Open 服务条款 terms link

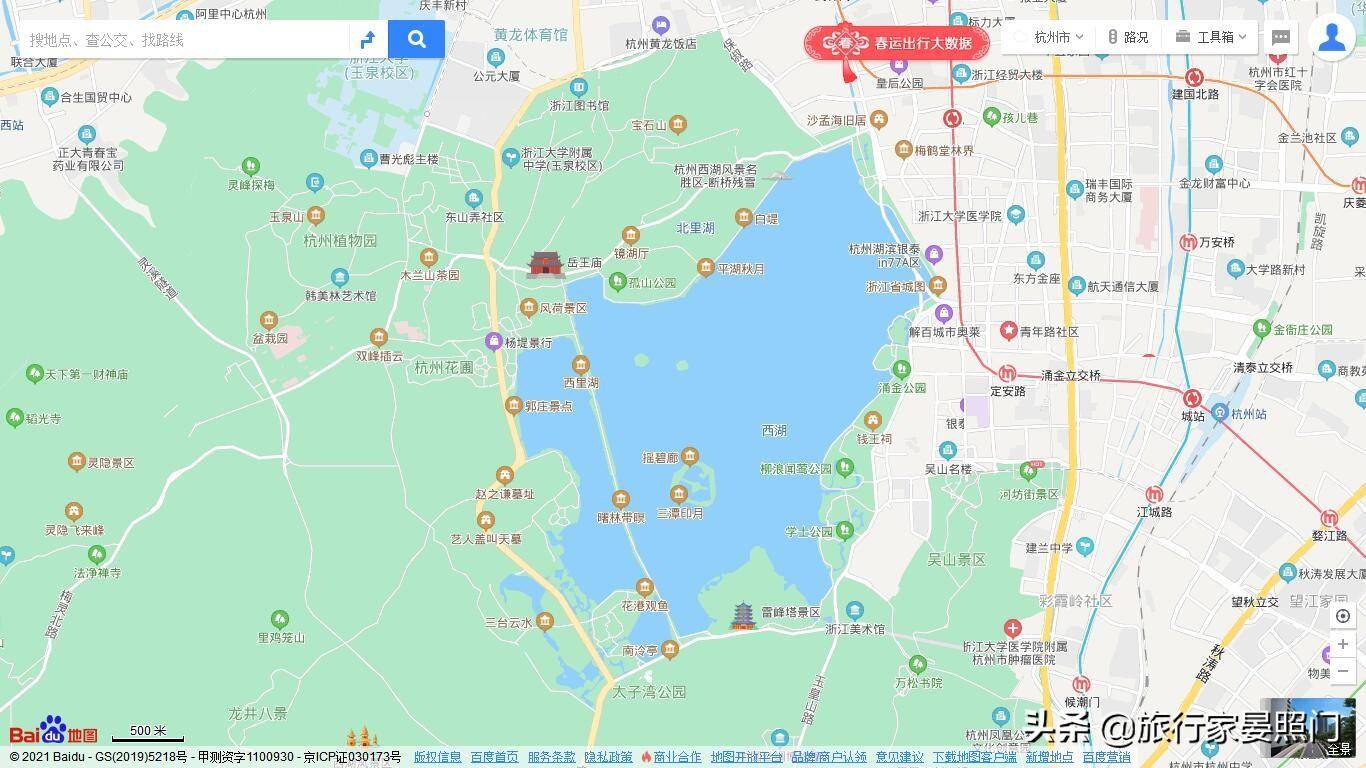[x=552, y=757]
